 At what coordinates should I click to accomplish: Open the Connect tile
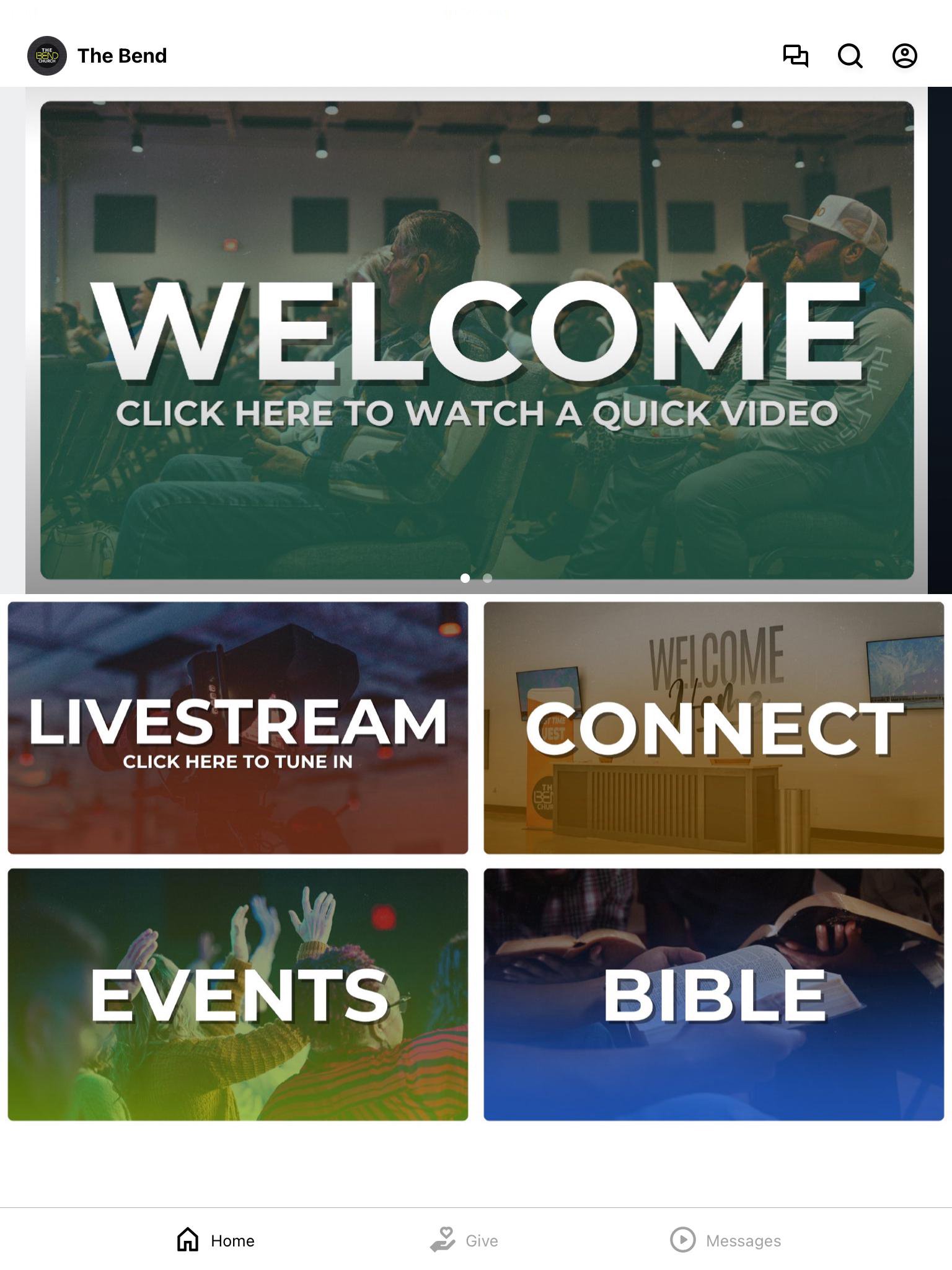(714, 727)
